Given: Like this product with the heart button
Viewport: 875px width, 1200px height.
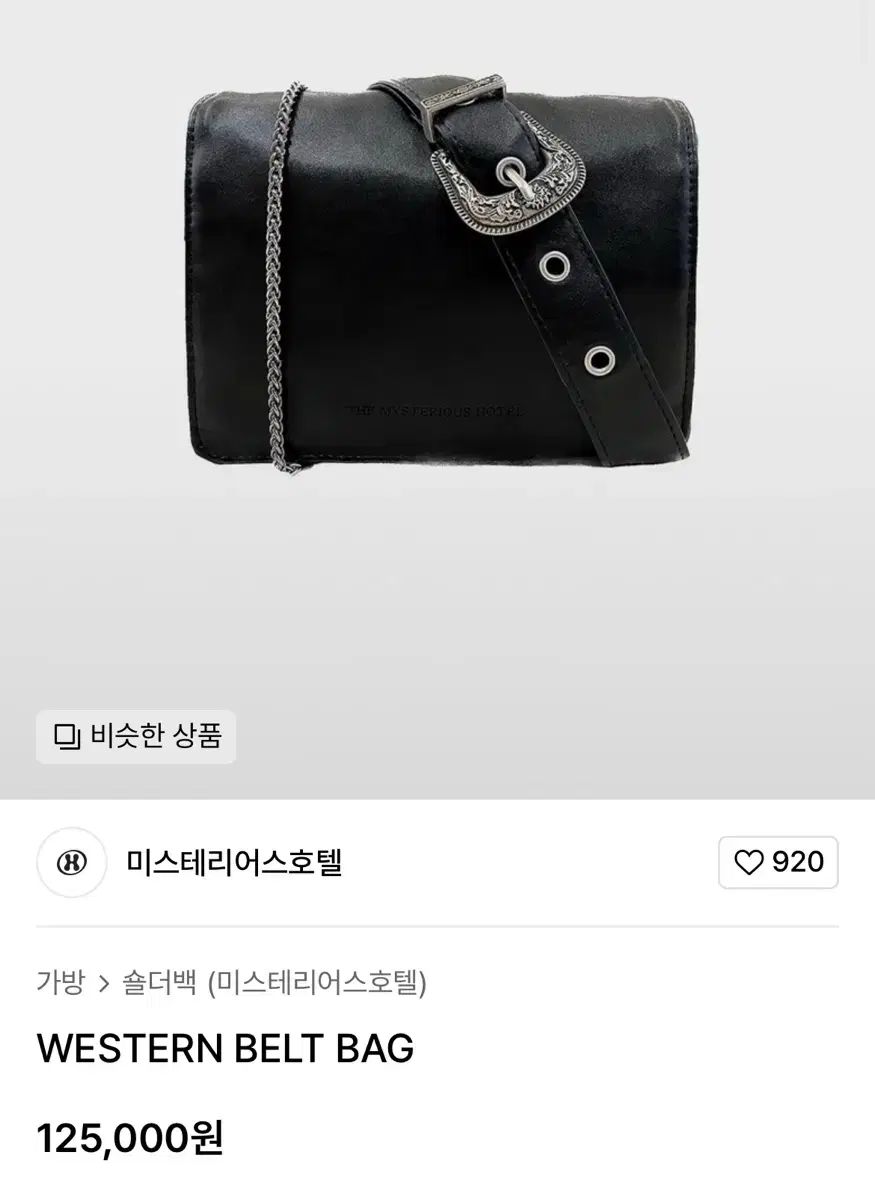Looking at the screenshot, I should (x=778, y=862).
